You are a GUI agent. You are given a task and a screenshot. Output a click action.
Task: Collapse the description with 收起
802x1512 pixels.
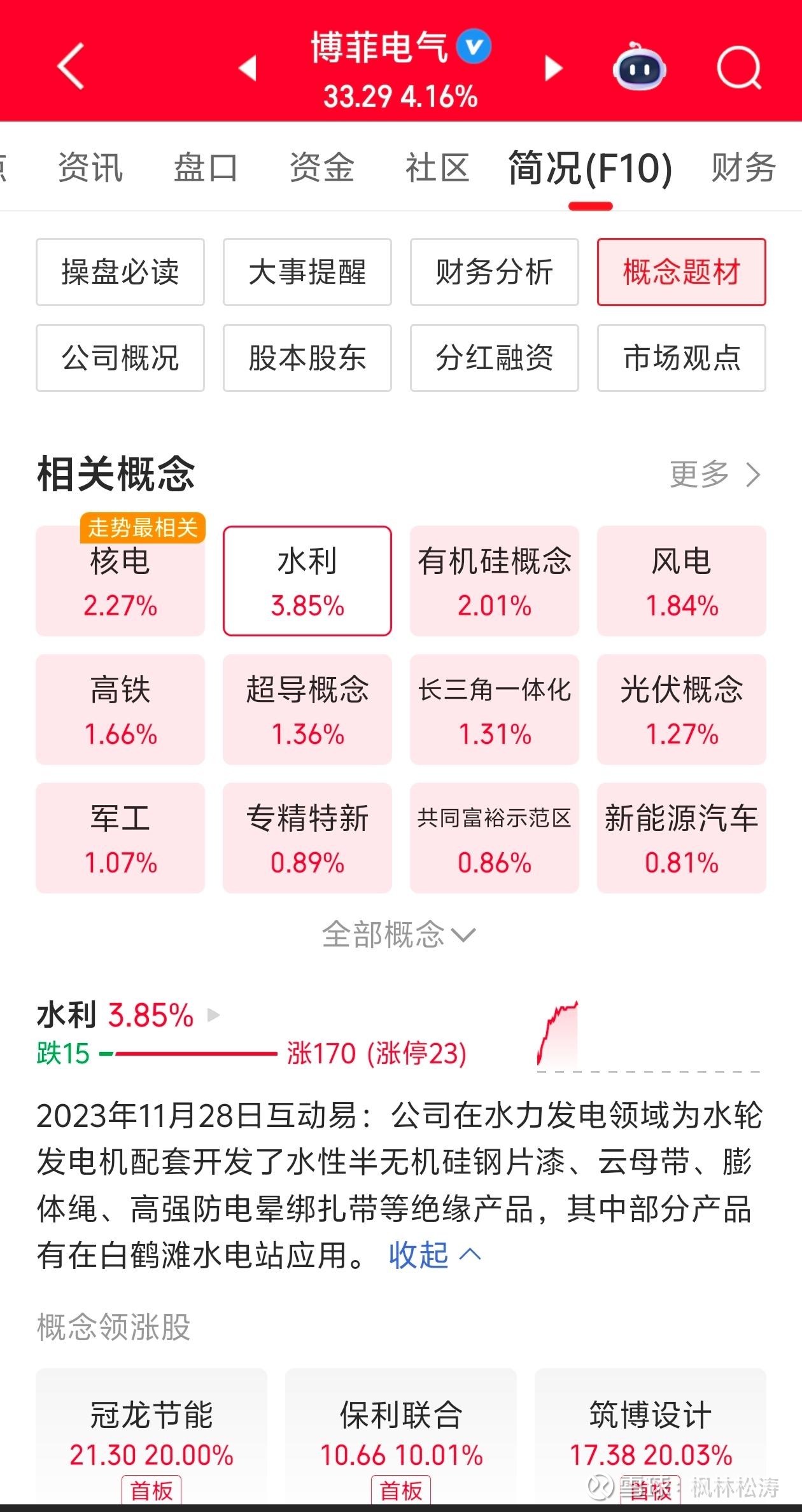435,1256
